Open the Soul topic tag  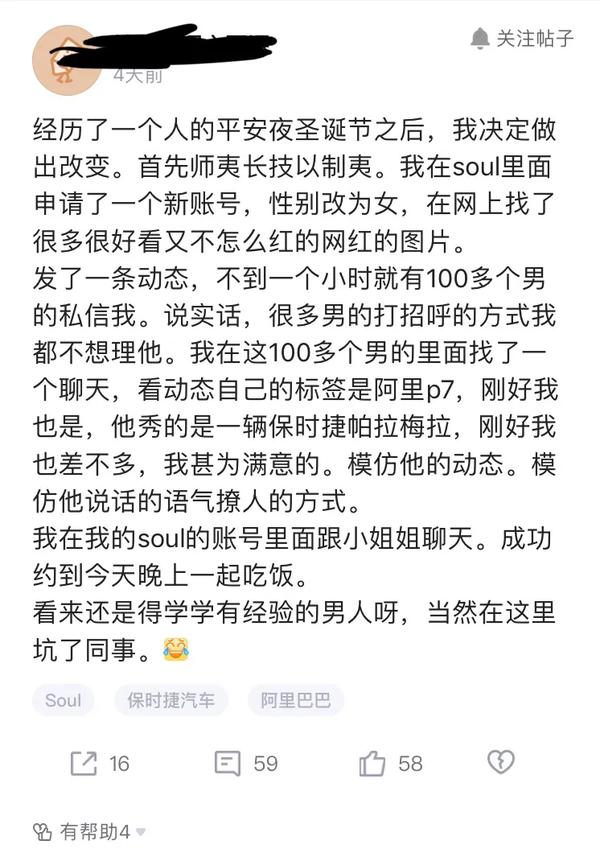[63, 700]
